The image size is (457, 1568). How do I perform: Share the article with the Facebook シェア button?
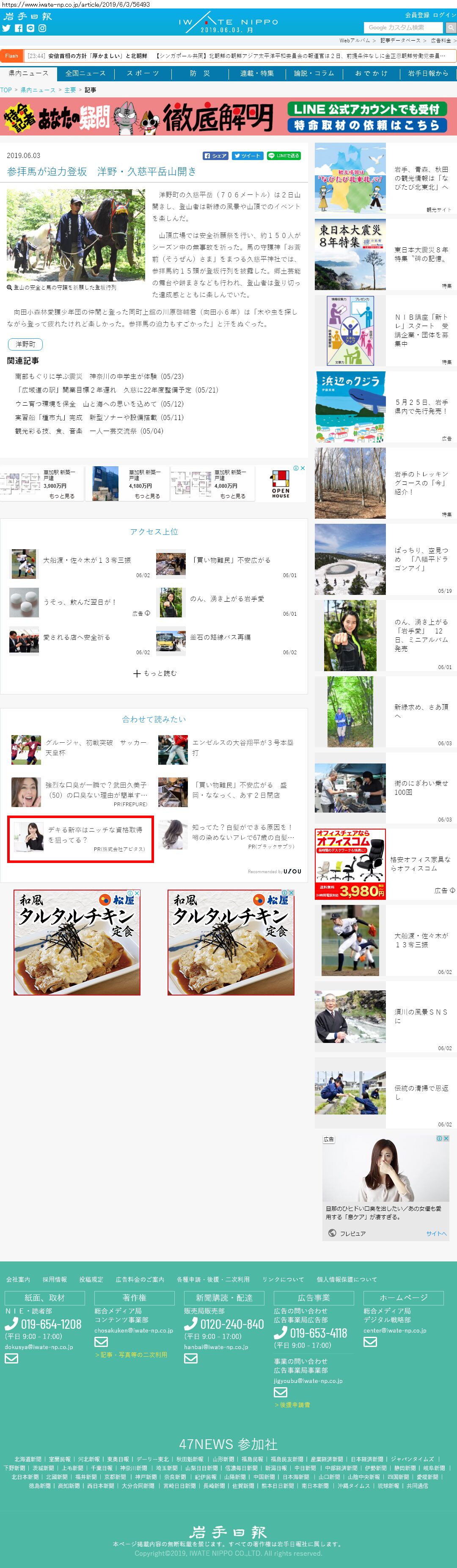pos(215,156)
